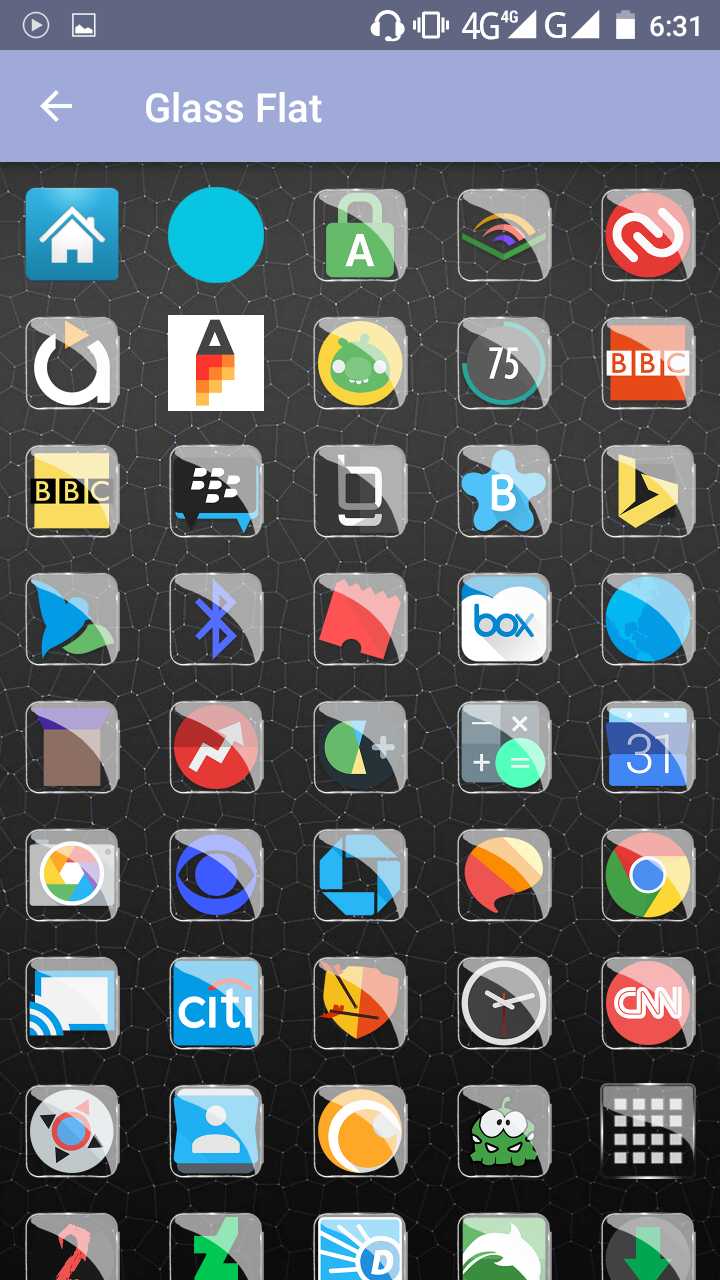720x1280 pixels.
Task: Pick the calendar 31 icon
Action: pos(648,747)
